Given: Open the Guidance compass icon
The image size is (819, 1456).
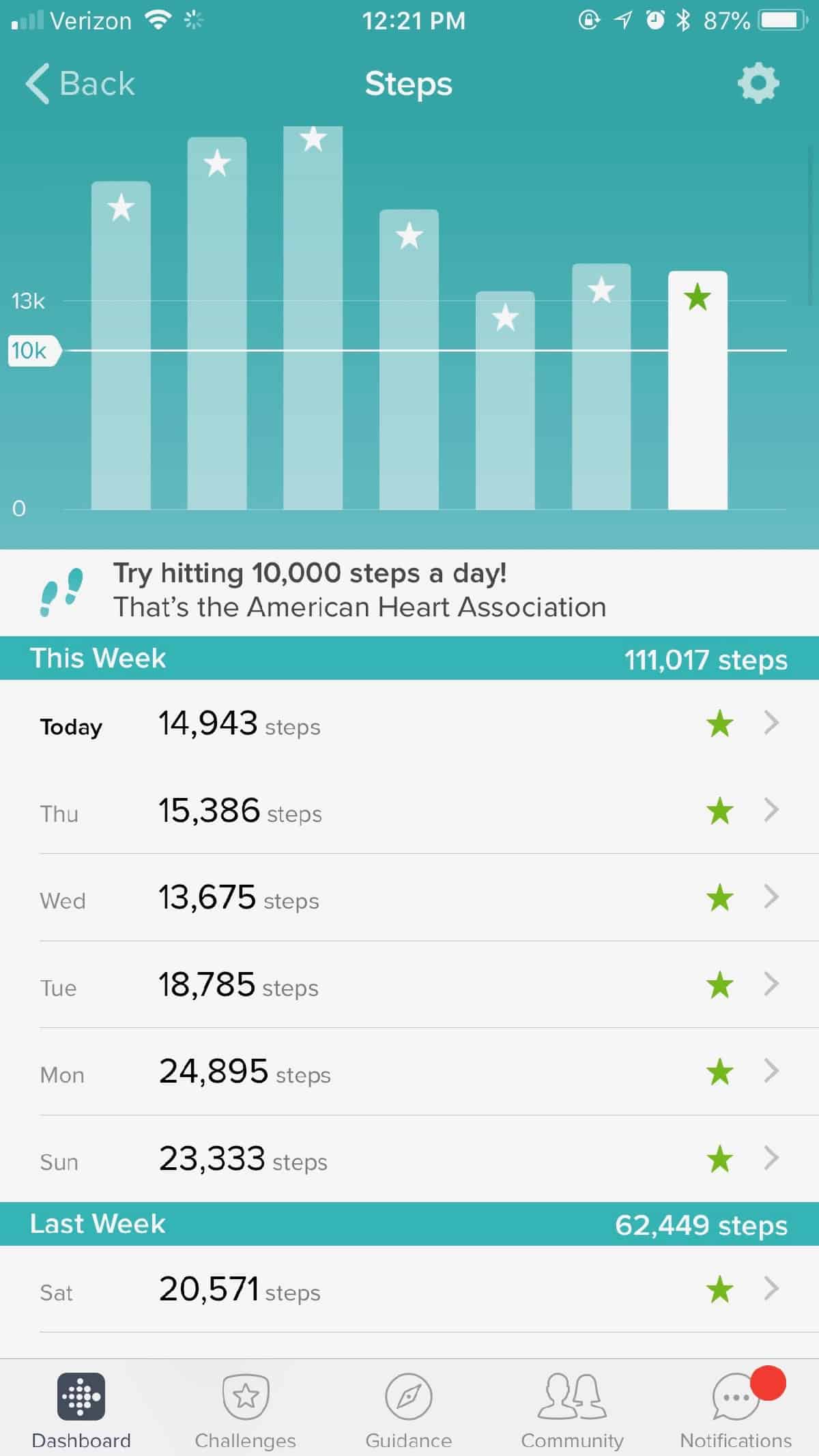Looking at the screenshot, I should 408,1396.
